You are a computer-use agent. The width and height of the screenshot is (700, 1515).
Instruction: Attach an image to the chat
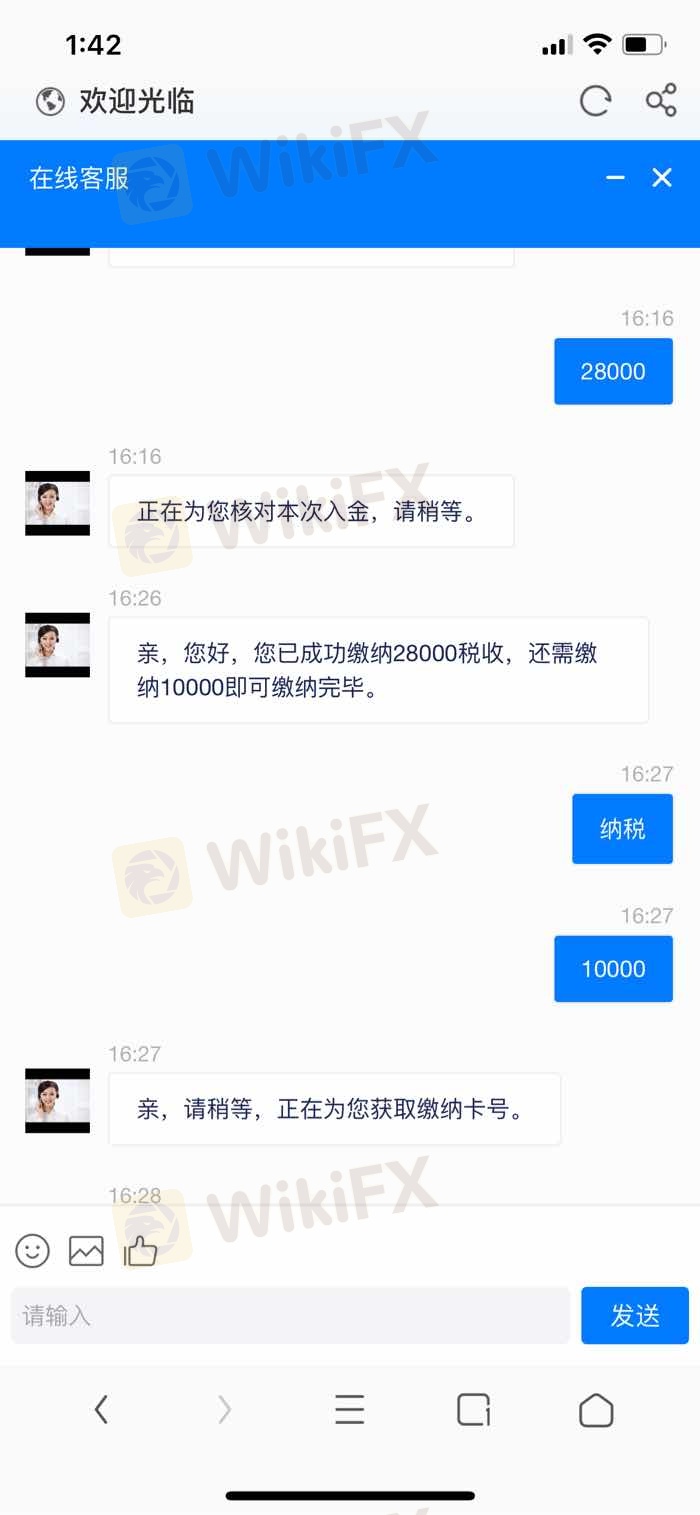click(86, 1250)
